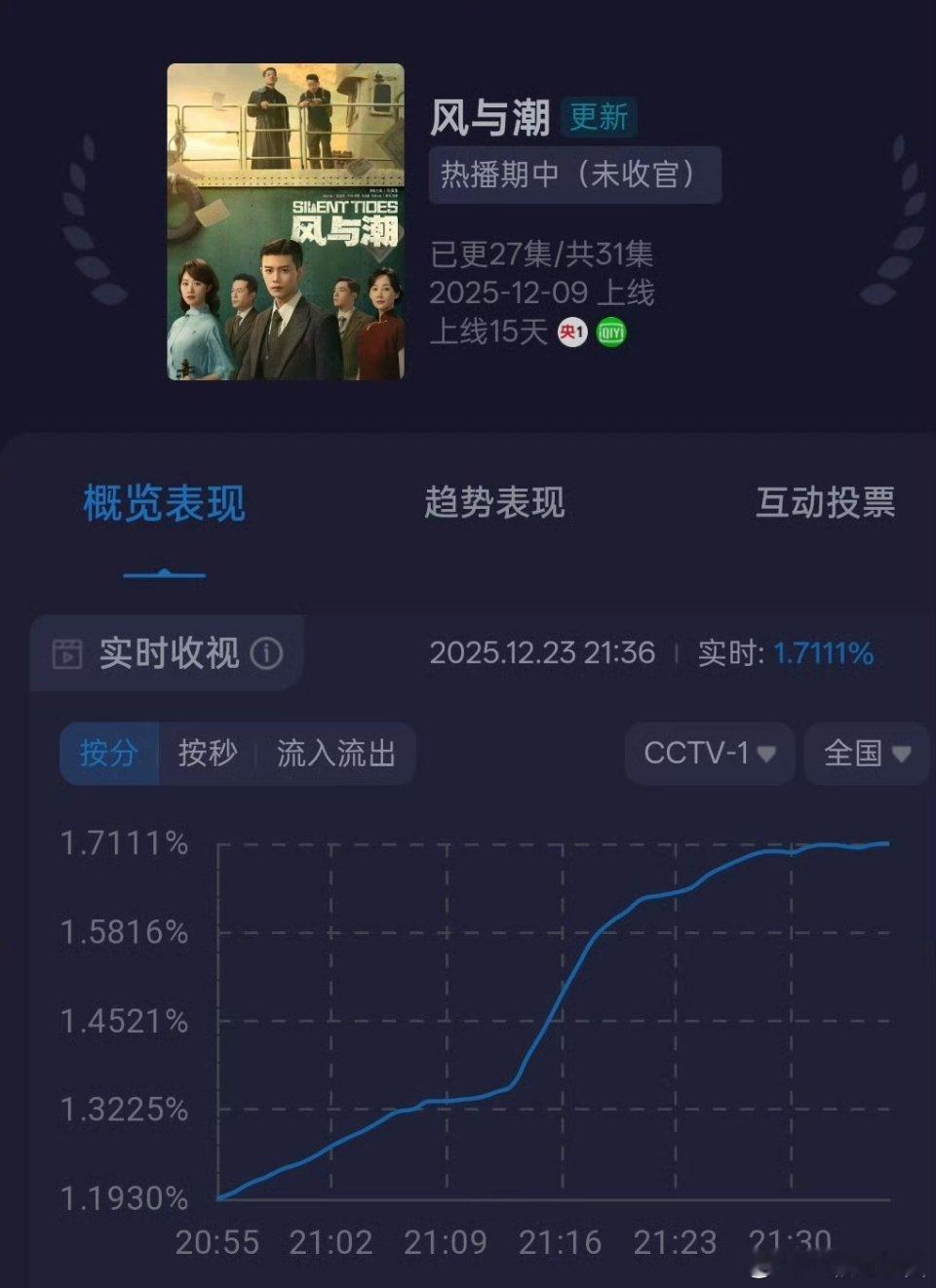Open the CCTV-1 channel dropdown
The height and width of the screenshot is (1288, 936).
tap(709, 753)
